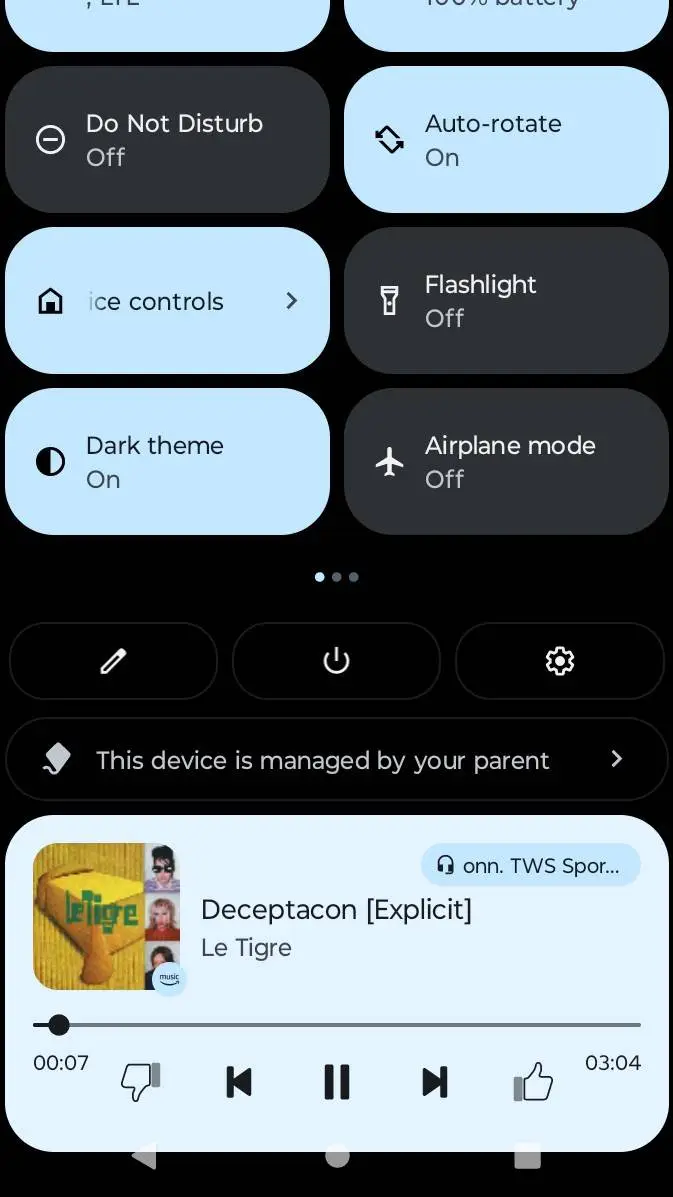673x1197 pixels.
Task: Pause Deceptacon playback
Action: [337, 1082]
